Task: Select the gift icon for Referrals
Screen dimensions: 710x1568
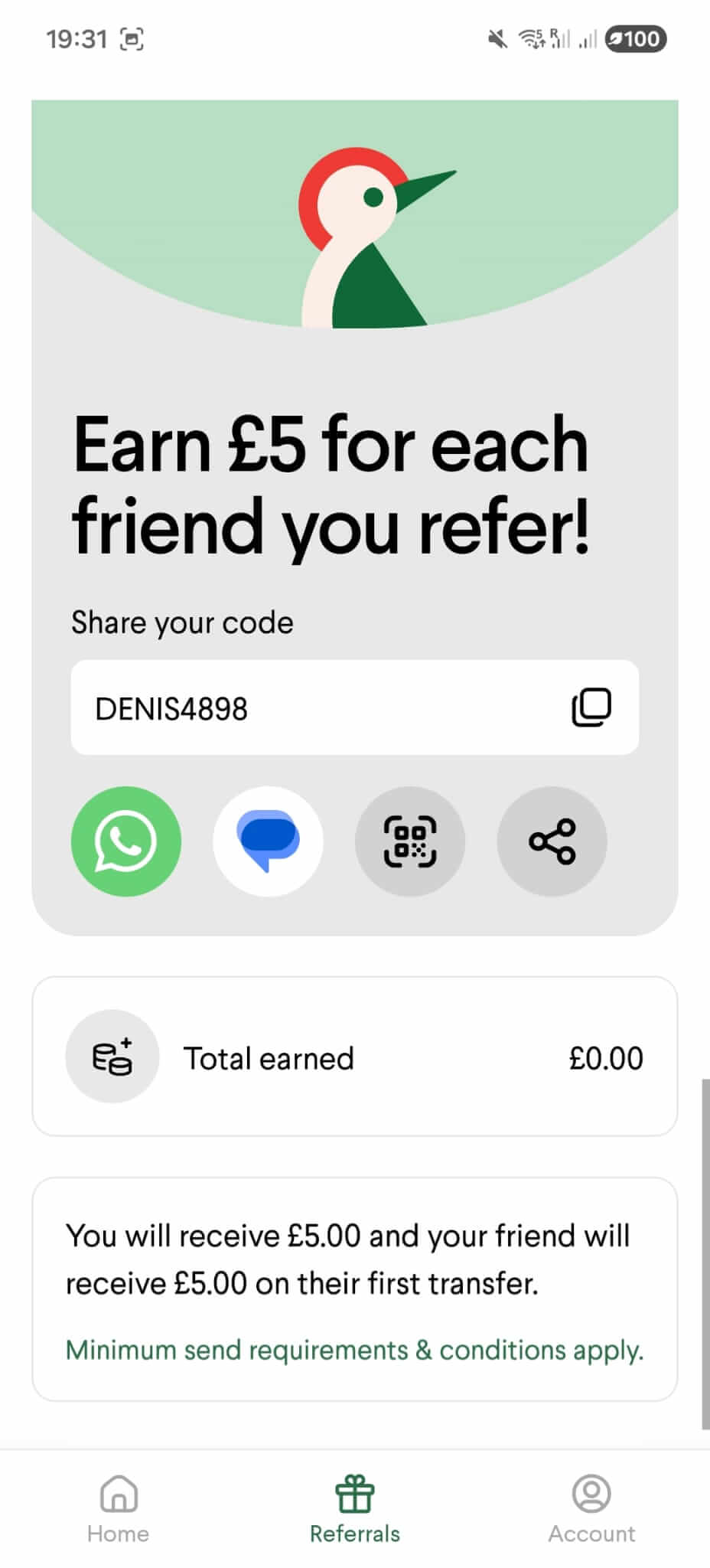Action: (354, 1493)
